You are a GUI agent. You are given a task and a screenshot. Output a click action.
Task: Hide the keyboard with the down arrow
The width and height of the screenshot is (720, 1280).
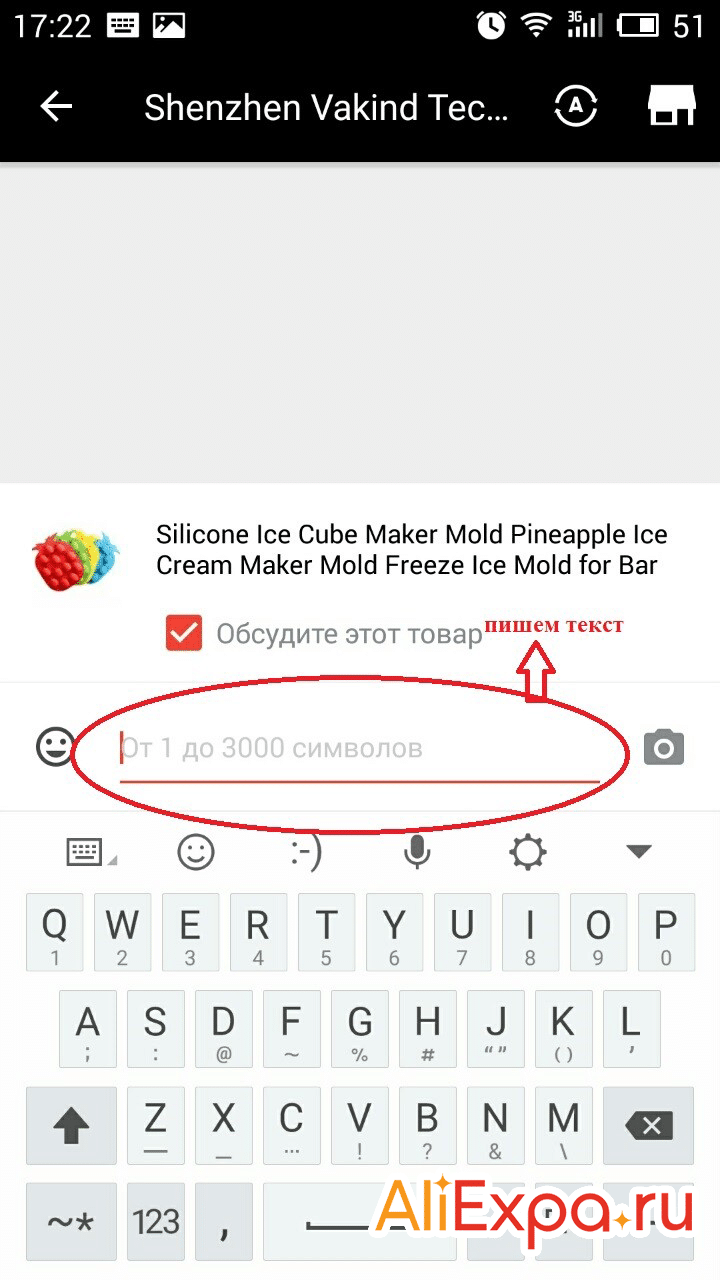(638, 852)
